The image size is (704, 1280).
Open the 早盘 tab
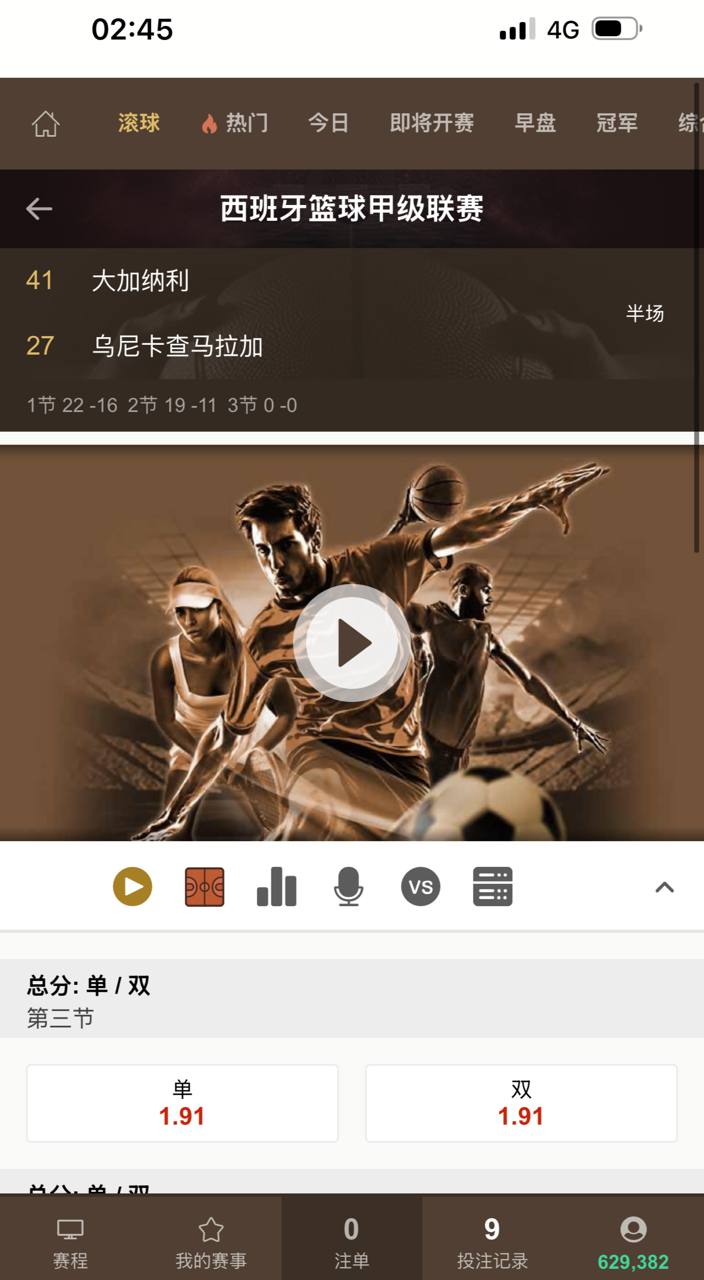[x=535, y=123]
